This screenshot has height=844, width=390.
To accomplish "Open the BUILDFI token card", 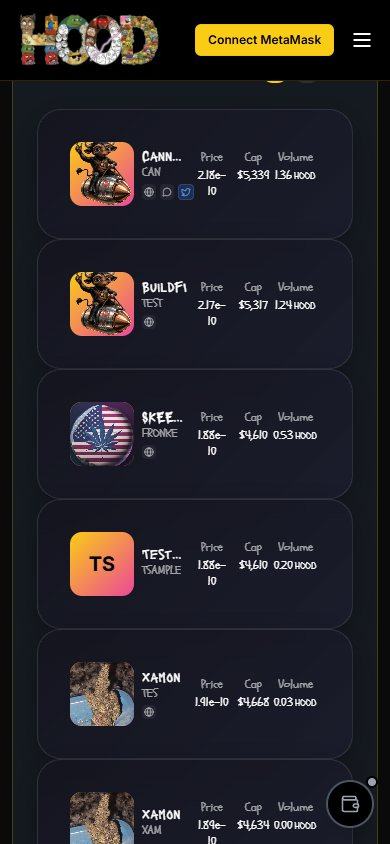I will click(195, 304).
